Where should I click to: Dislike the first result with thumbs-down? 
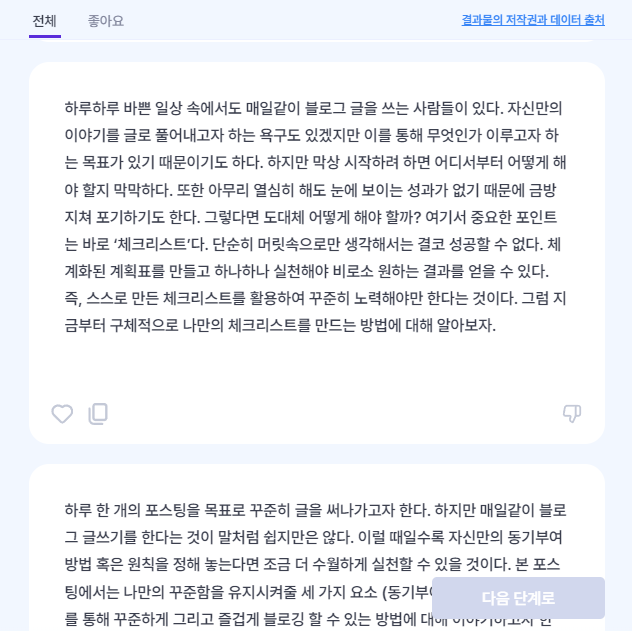coord(572,414)
